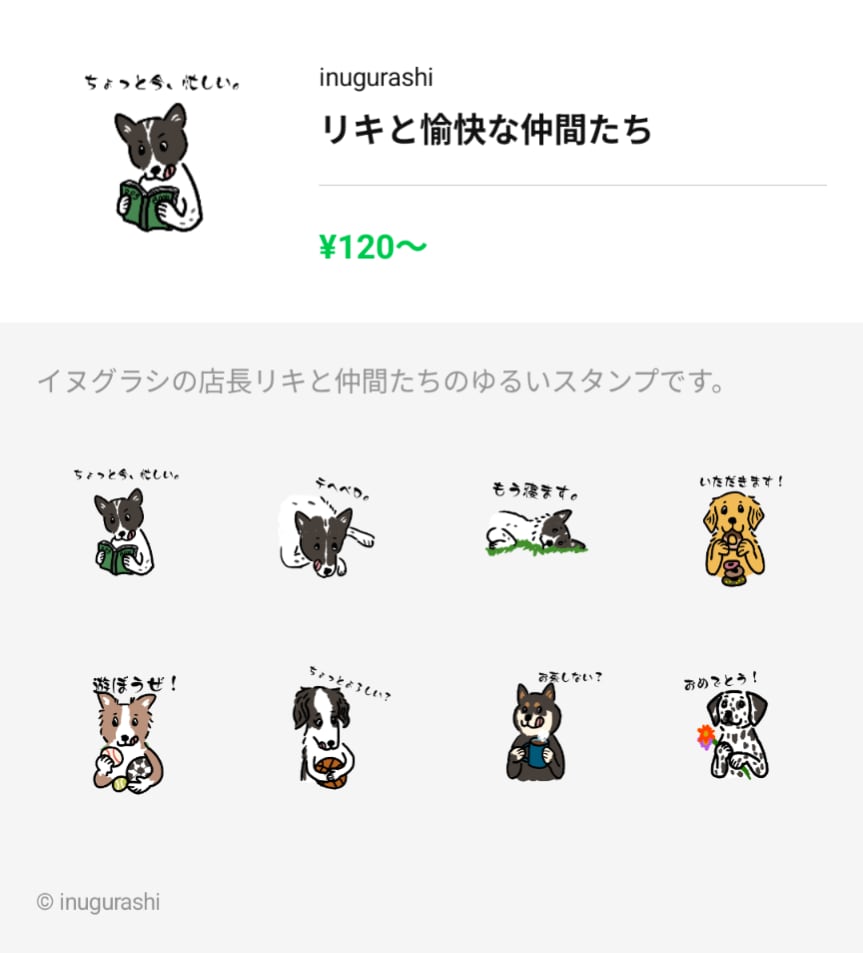863x953 pixels.
Task: Tap the いただきます golden dog sticker
Action: point(740,529)
